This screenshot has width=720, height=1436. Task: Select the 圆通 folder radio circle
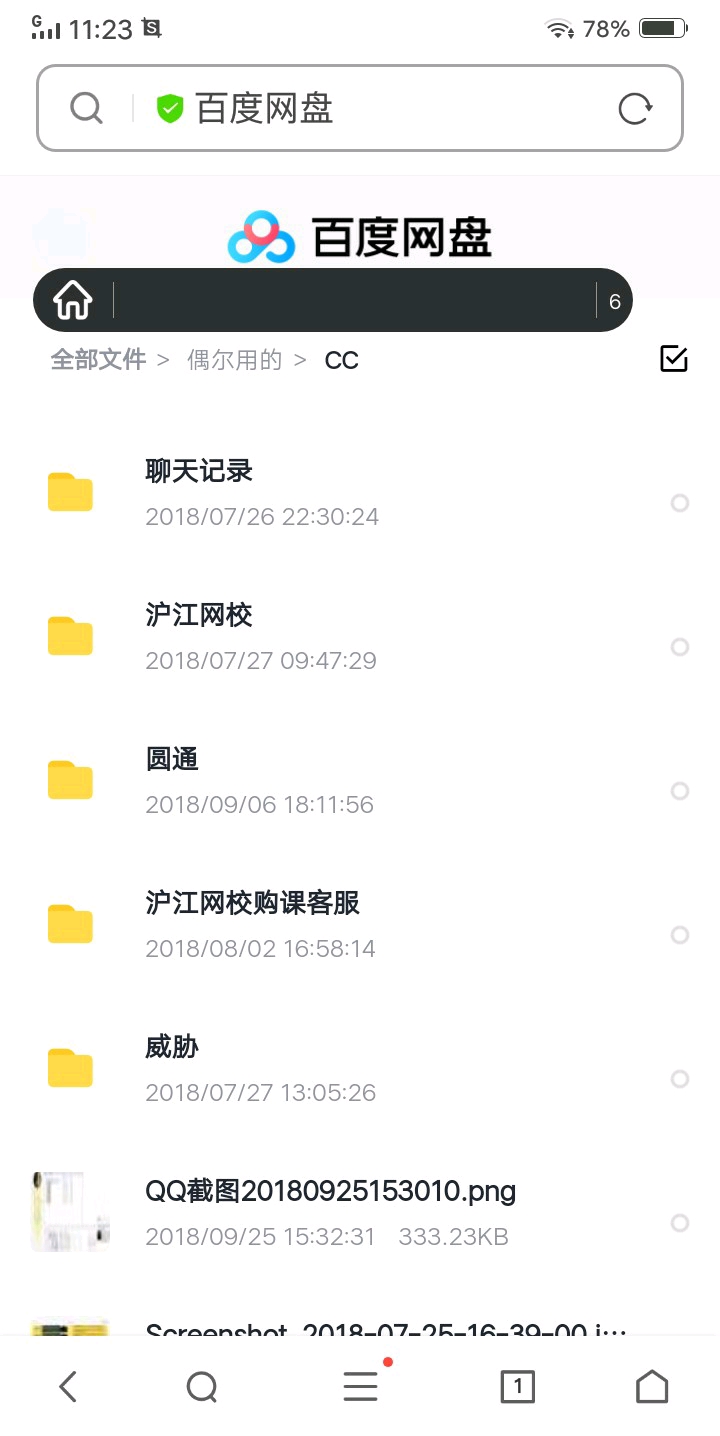[x=680, y=791]
